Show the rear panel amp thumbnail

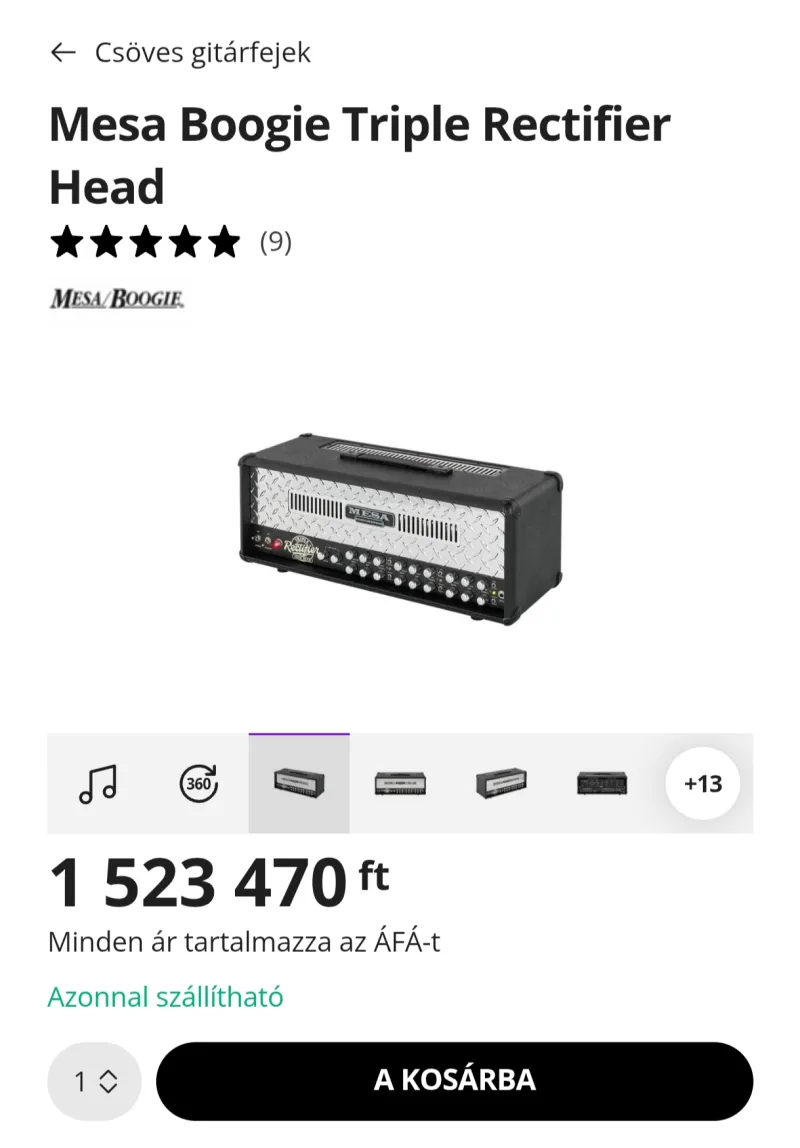[x=602, y=784]
